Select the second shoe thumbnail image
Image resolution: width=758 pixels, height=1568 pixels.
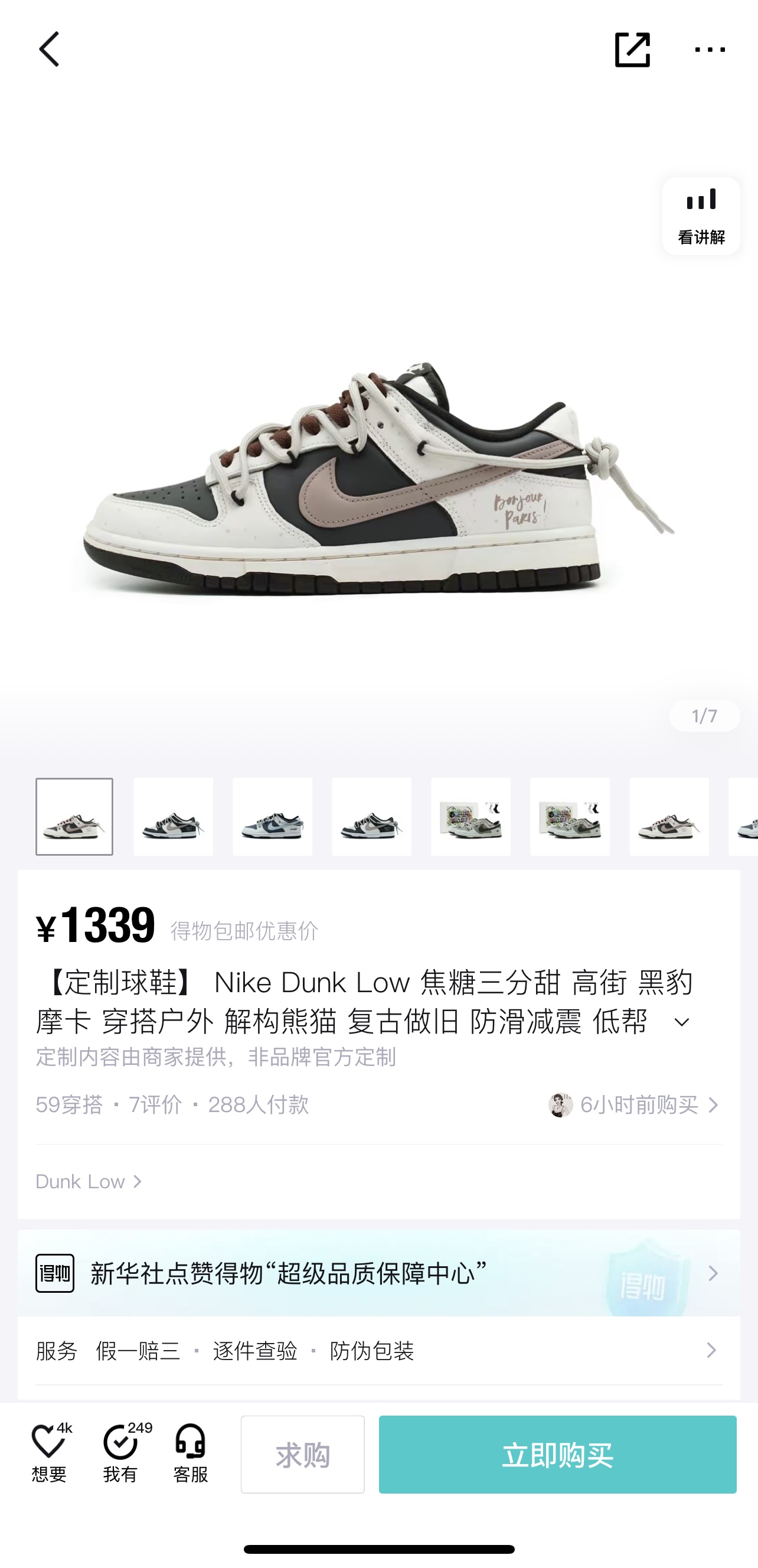(x=174, y=816)
